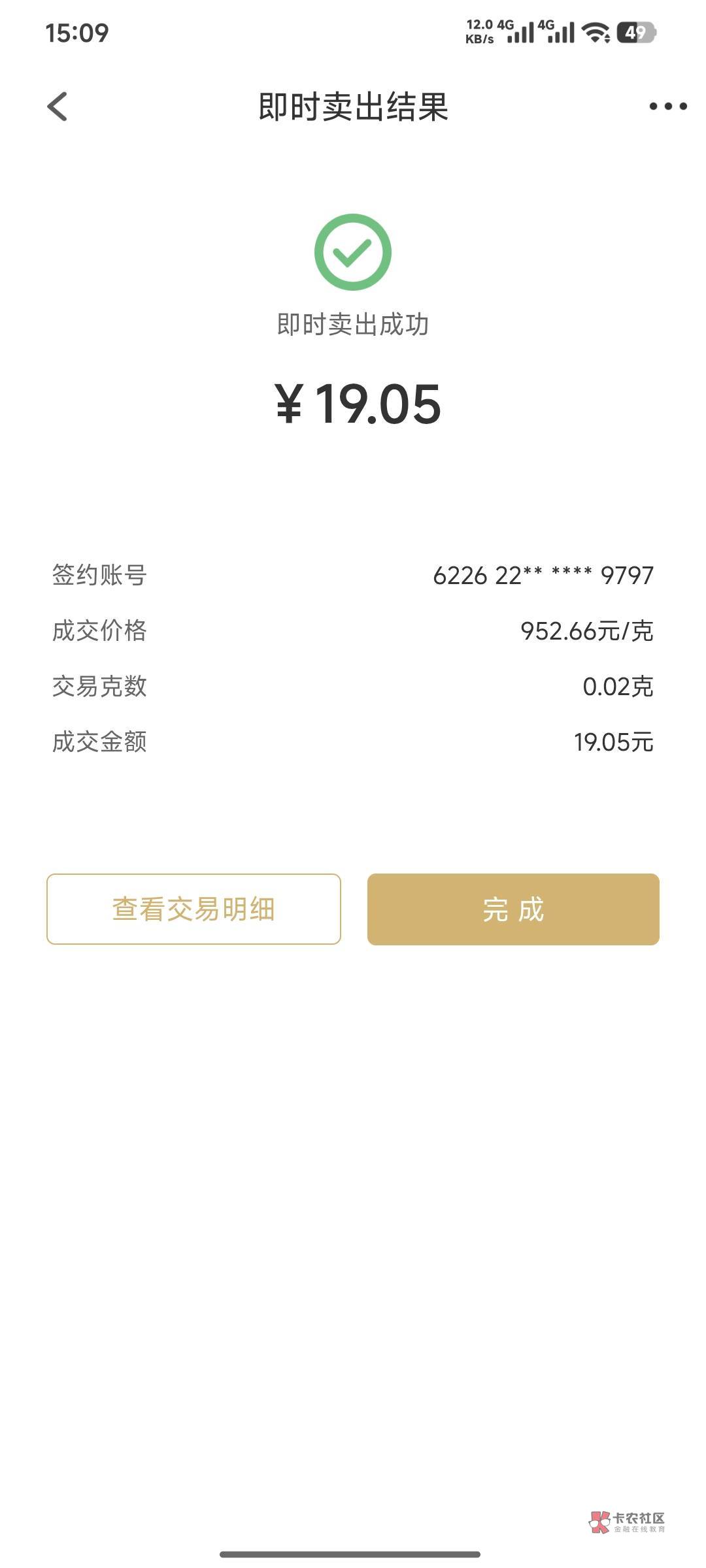Go back using the top-left arrow
The height and width of the screenshot is (1568, 706).
point(58,106)
